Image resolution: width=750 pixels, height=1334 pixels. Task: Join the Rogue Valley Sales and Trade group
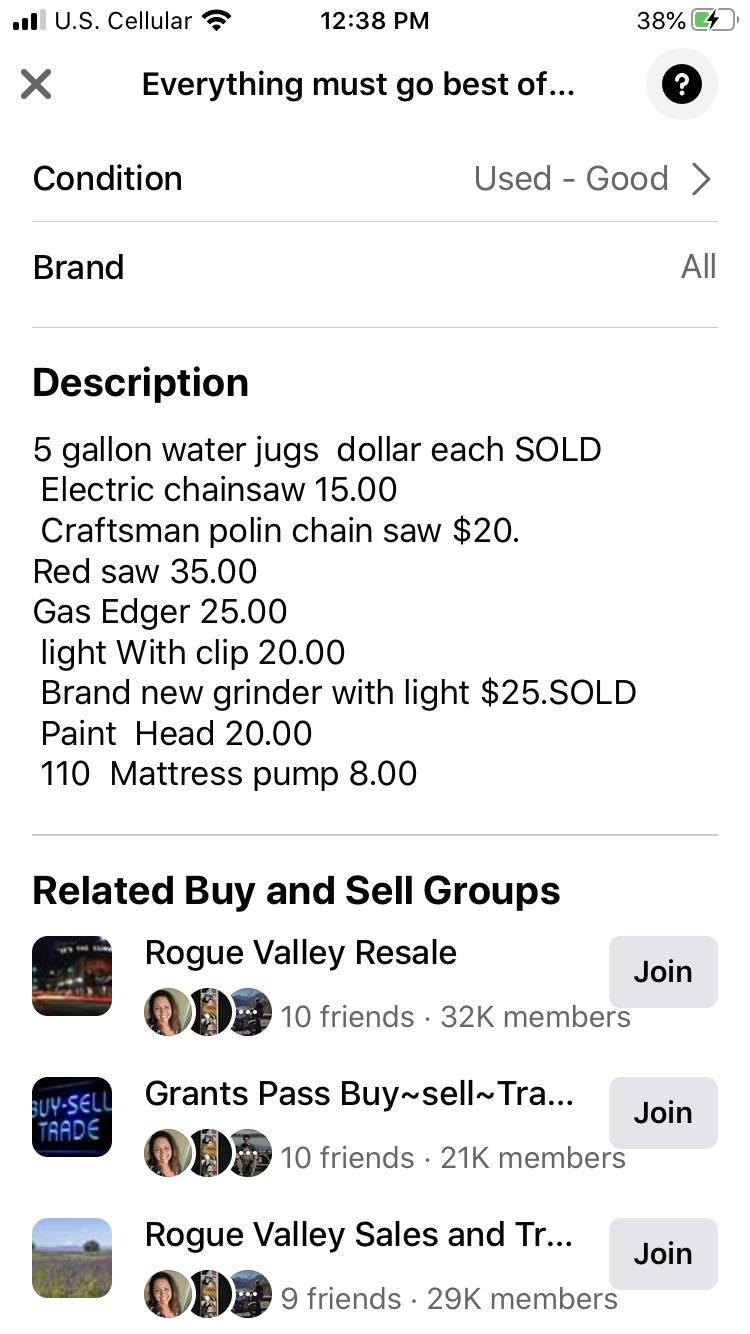662,1253
